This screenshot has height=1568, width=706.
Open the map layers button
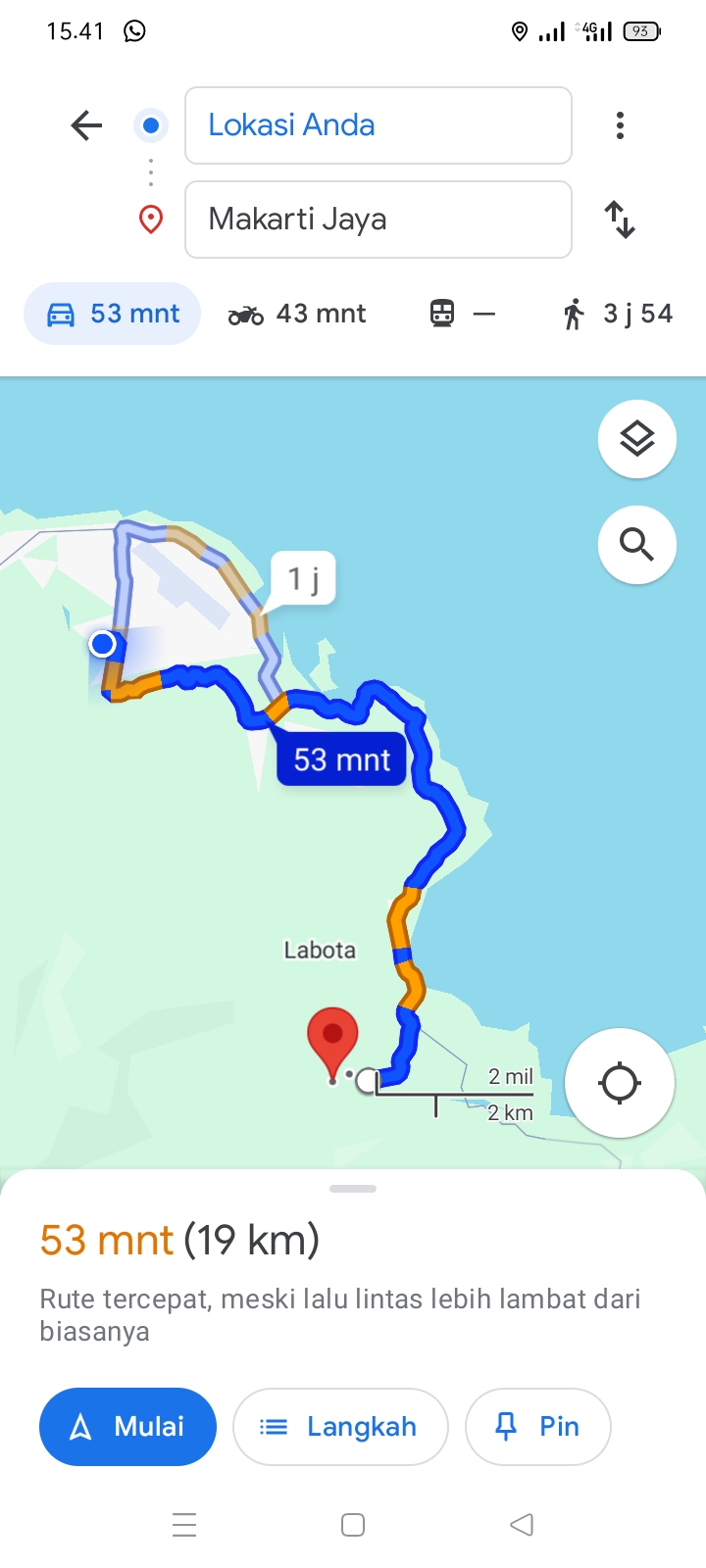click(637, 439)
